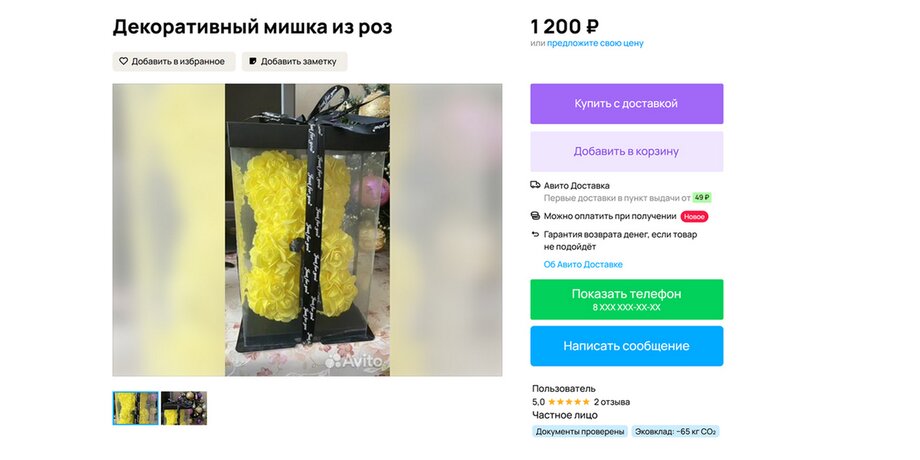Tap 'Добавить заметку' button
This screenshot has height=460, width=920.
click(294, 61)
